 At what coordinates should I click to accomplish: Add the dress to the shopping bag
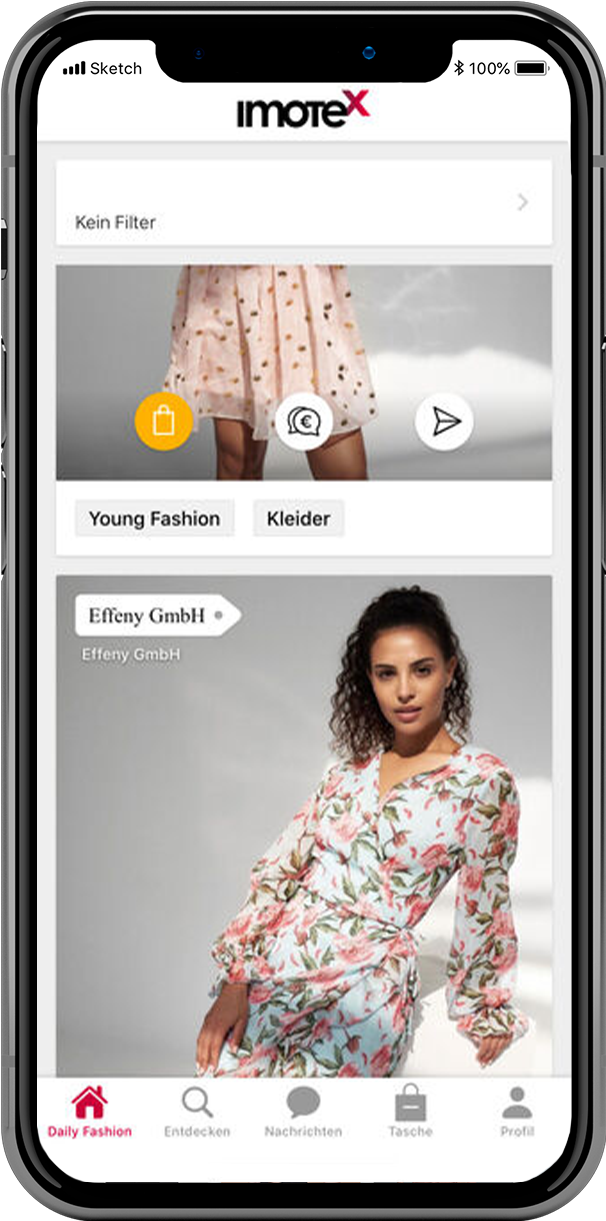pyautogui.click(x=163, y=422)
